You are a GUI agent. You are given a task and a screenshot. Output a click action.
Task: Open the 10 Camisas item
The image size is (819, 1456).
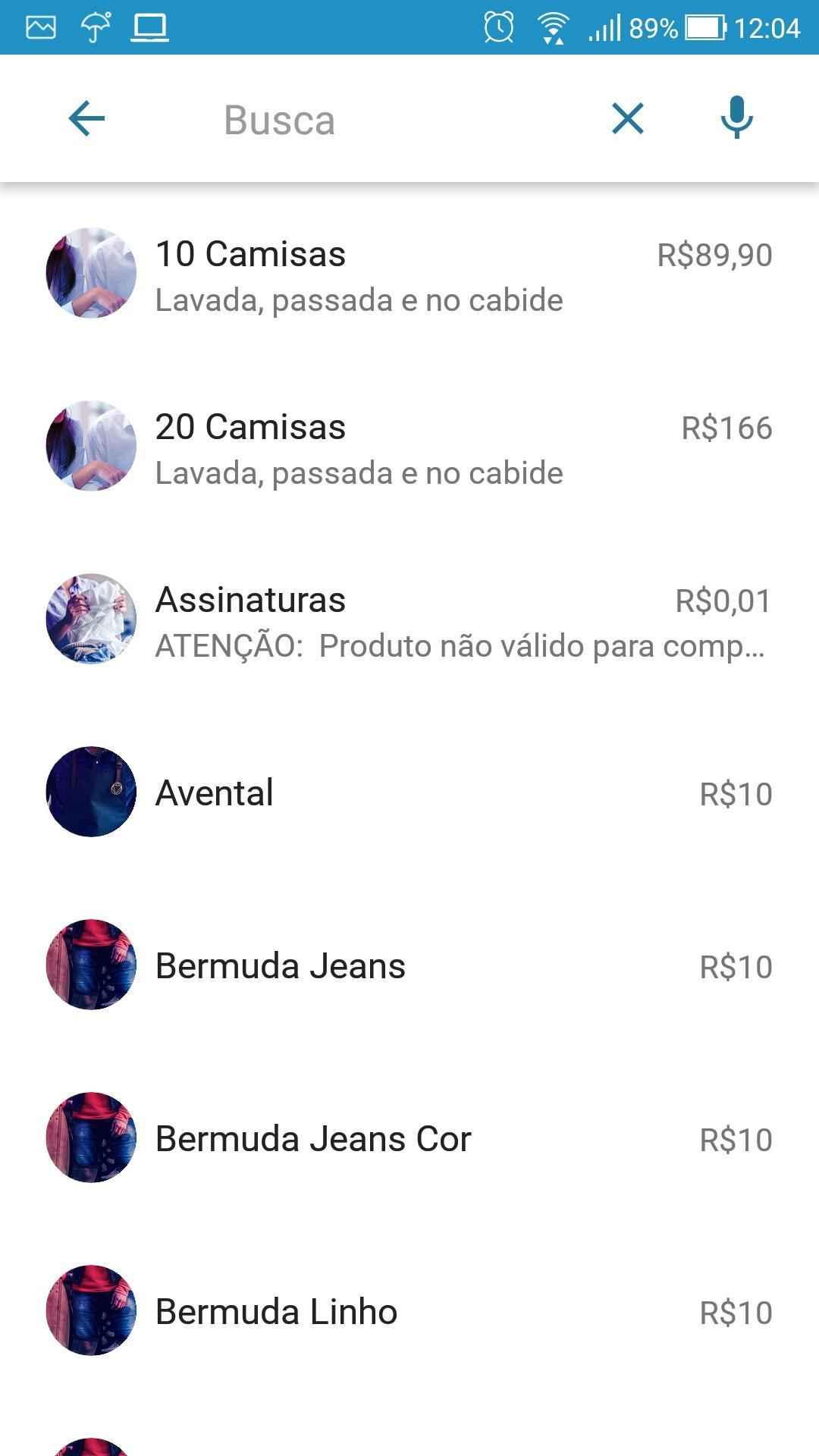coord(409,273)
